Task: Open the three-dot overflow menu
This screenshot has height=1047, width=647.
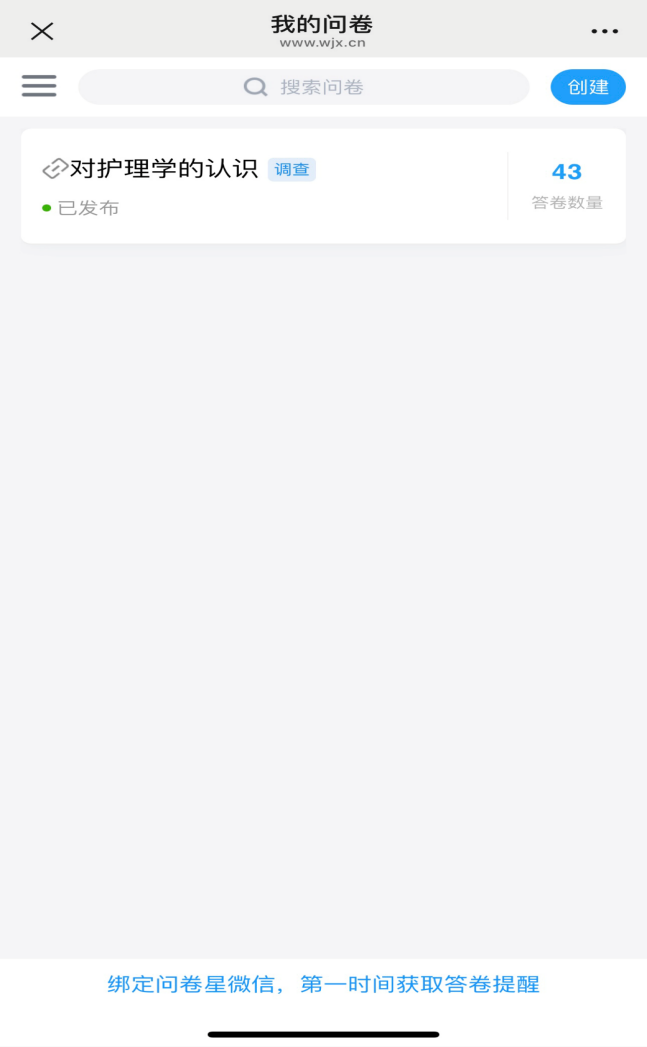Action: [605, 31]
